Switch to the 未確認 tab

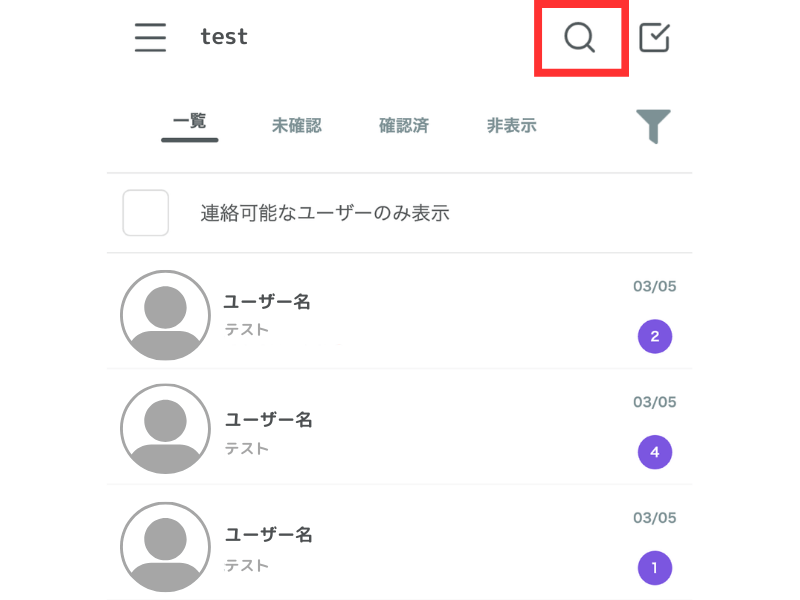[297, 126]
